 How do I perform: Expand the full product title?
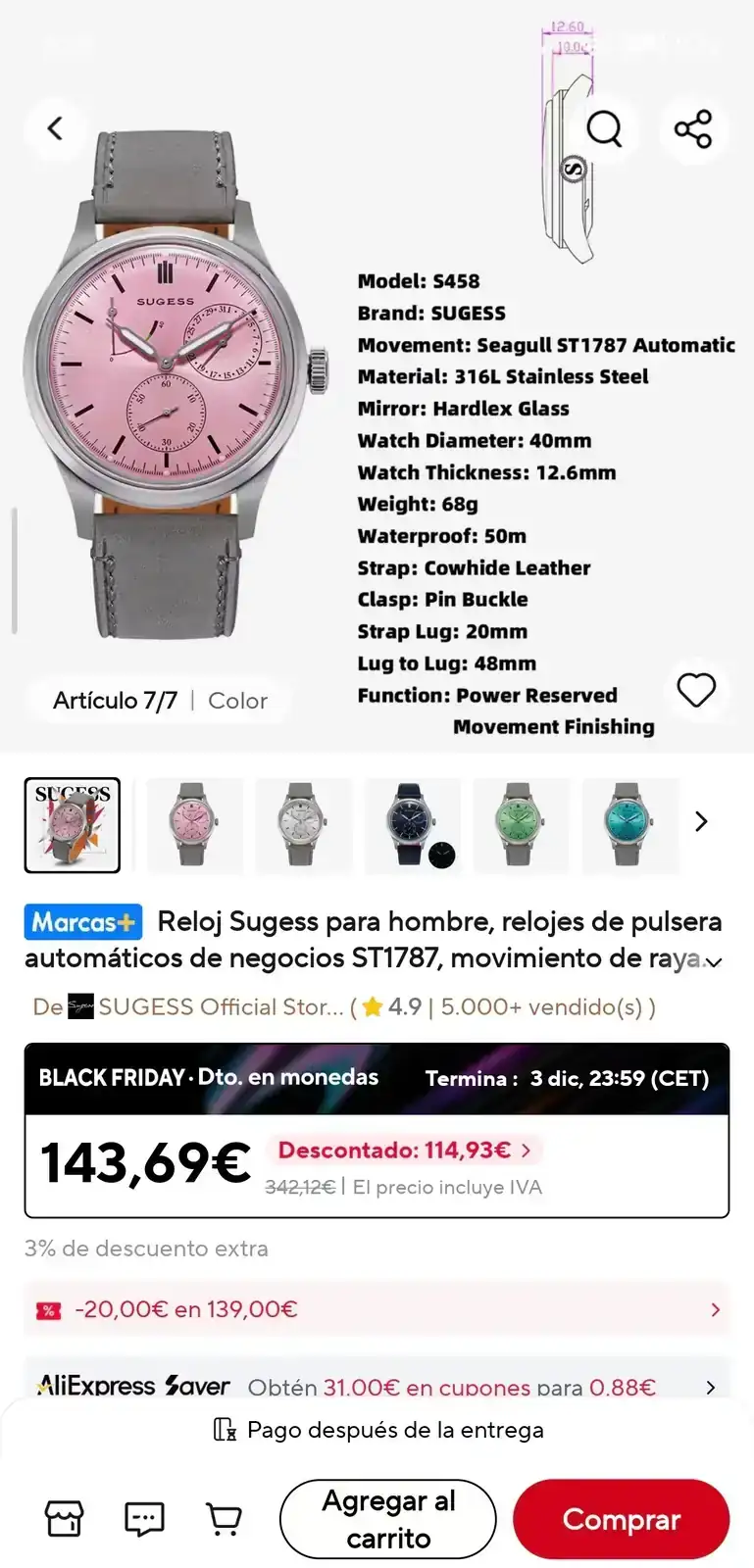(715, 962)
